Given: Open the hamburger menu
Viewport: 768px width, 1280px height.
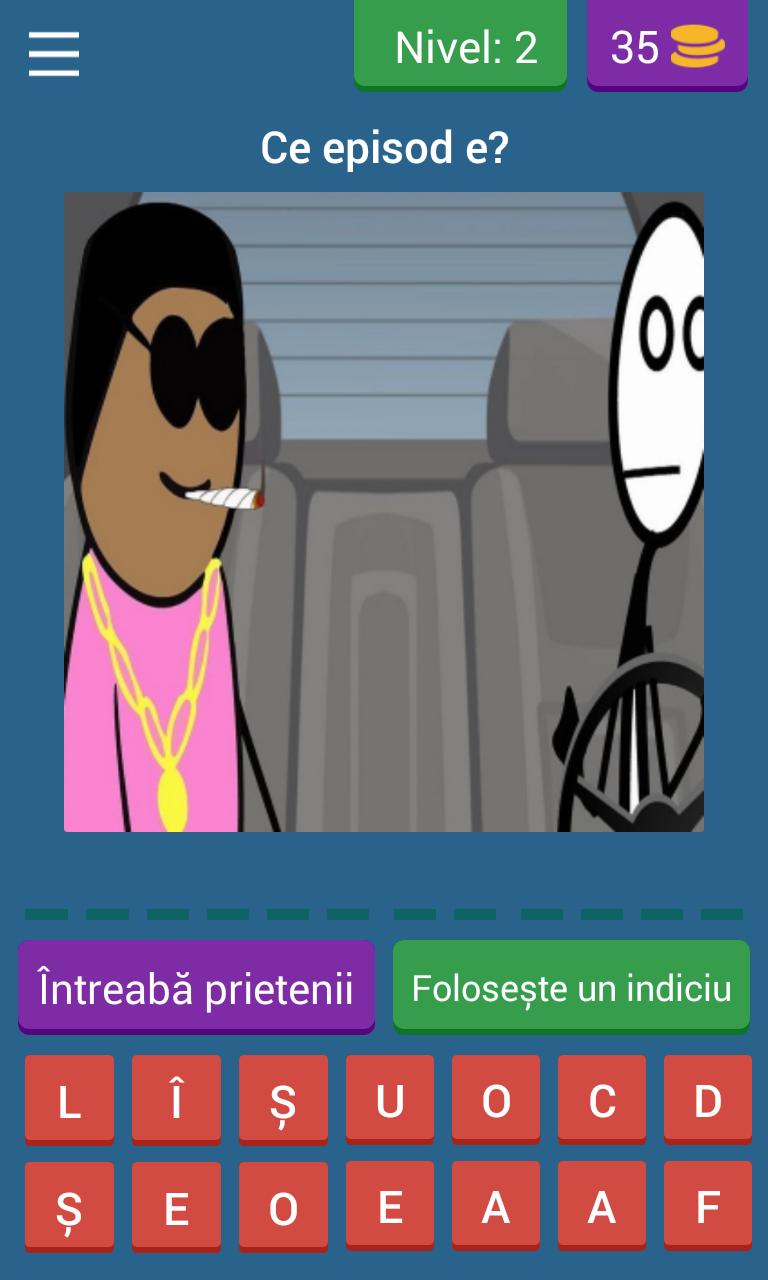Looking at the screenshot, I should (54, 54).
